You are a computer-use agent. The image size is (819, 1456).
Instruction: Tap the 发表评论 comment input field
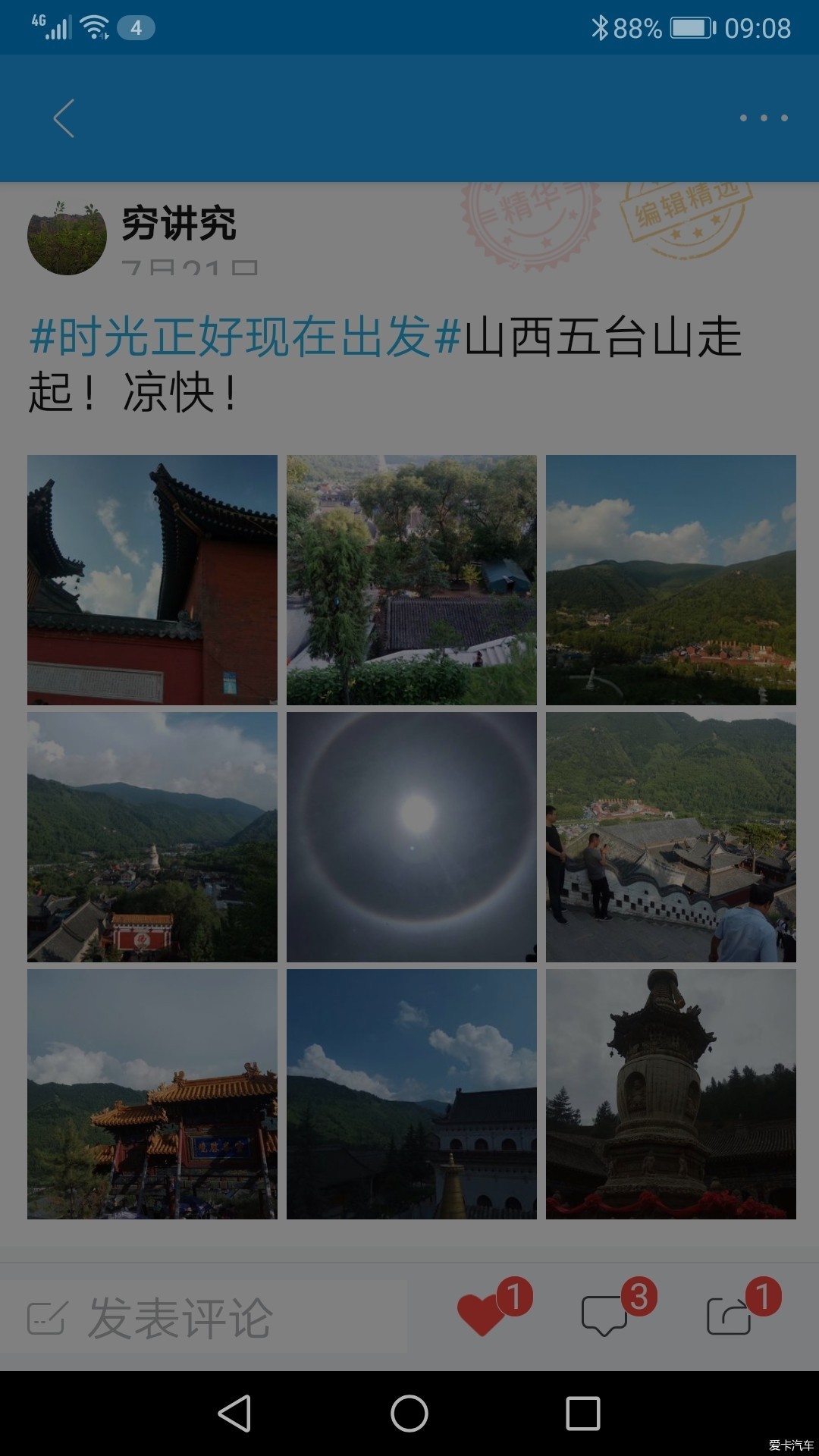(x=205, y=1318)
